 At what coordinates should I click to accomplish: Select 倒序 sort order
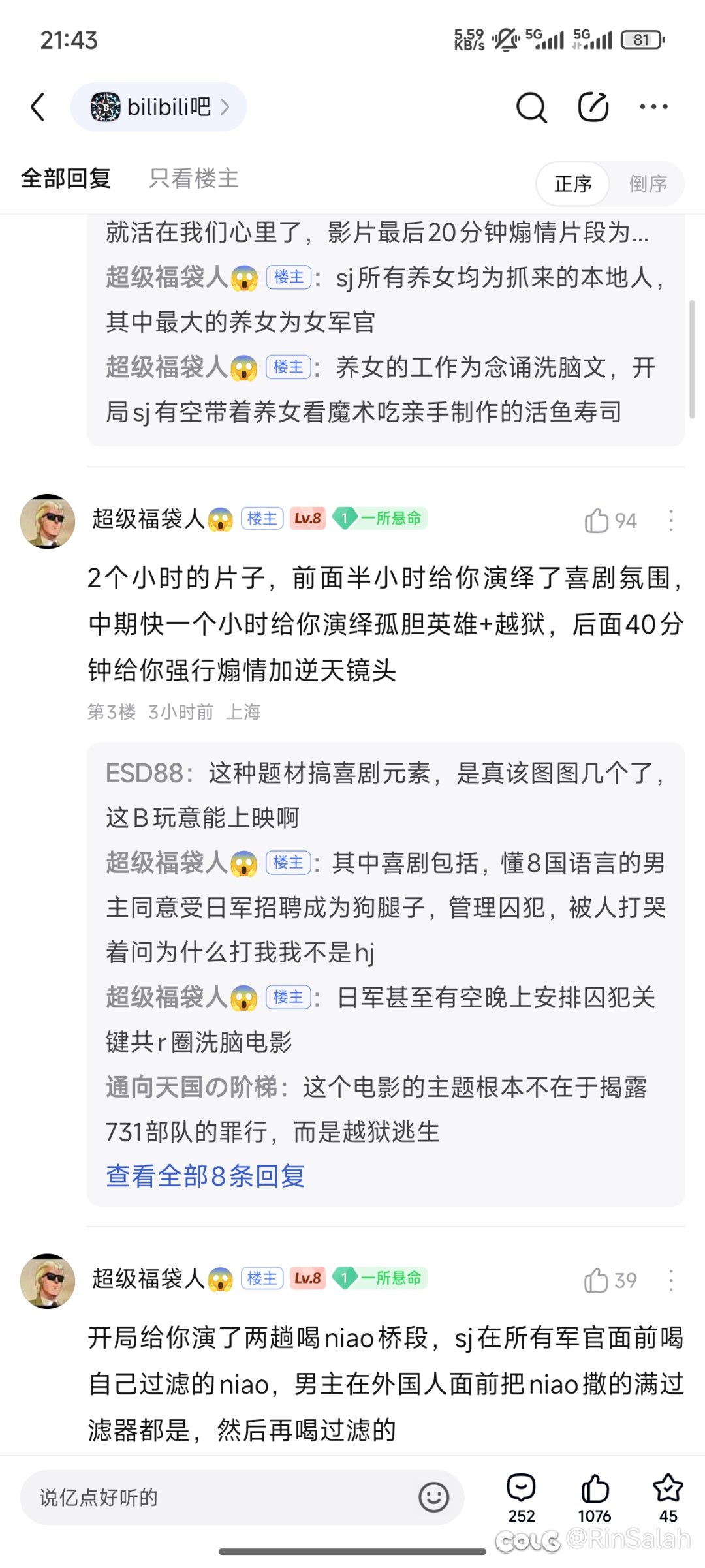tap(648, 184)
